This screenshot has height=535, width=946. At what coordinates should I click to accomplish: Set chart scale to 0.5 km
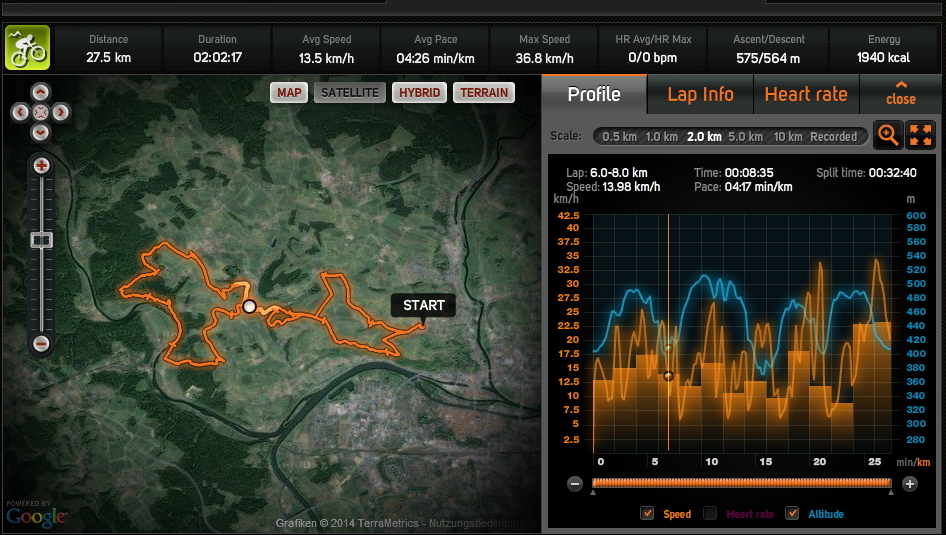point(620,137)
